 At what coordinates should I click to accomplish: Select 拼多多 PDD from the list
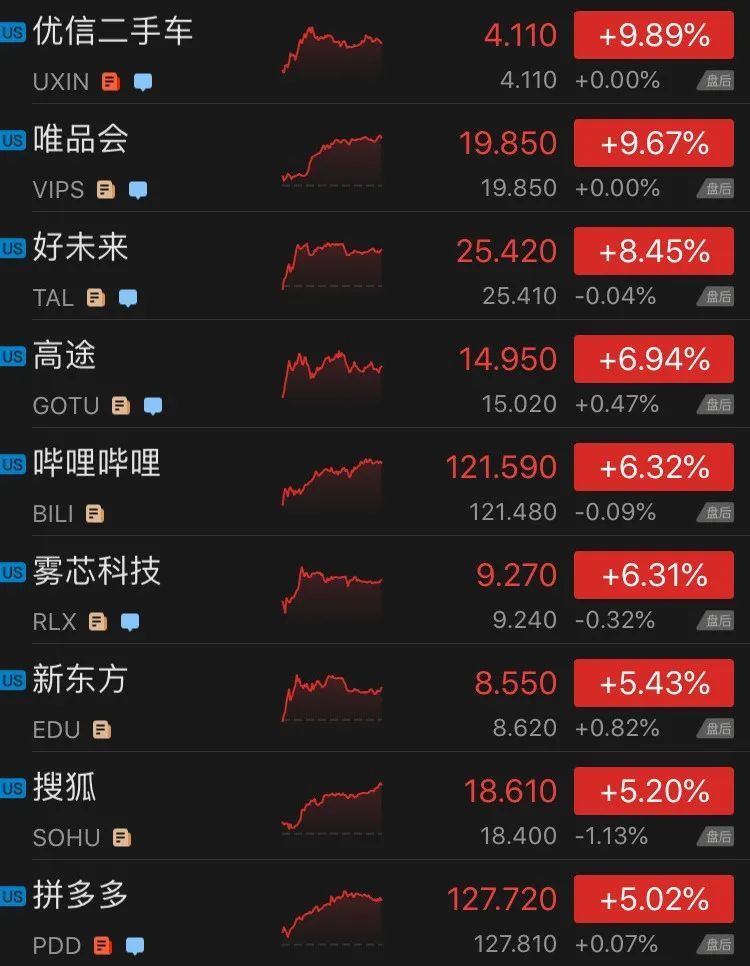(80, 896)
